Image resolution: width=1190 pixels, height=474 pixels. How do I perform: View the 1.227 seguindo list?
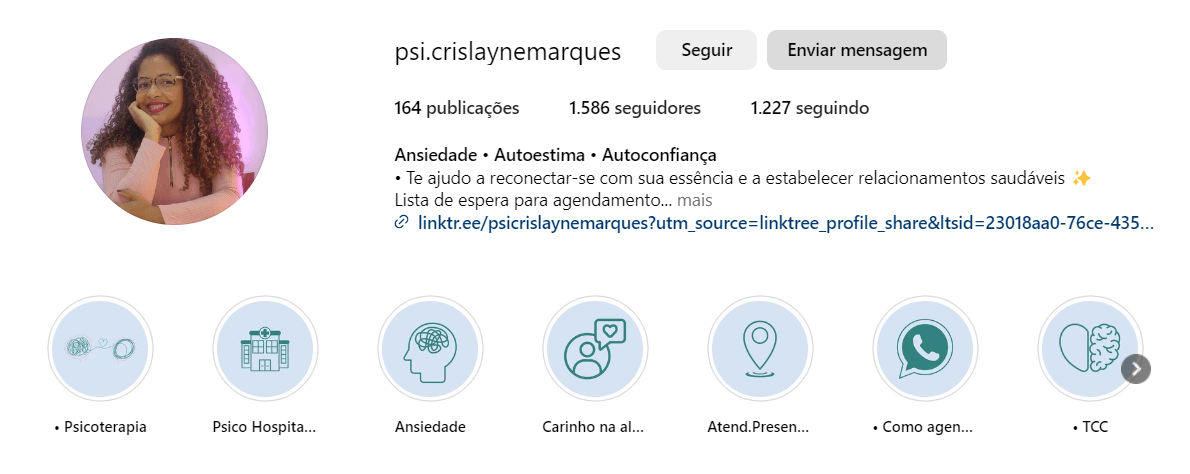tap(809, 108)
